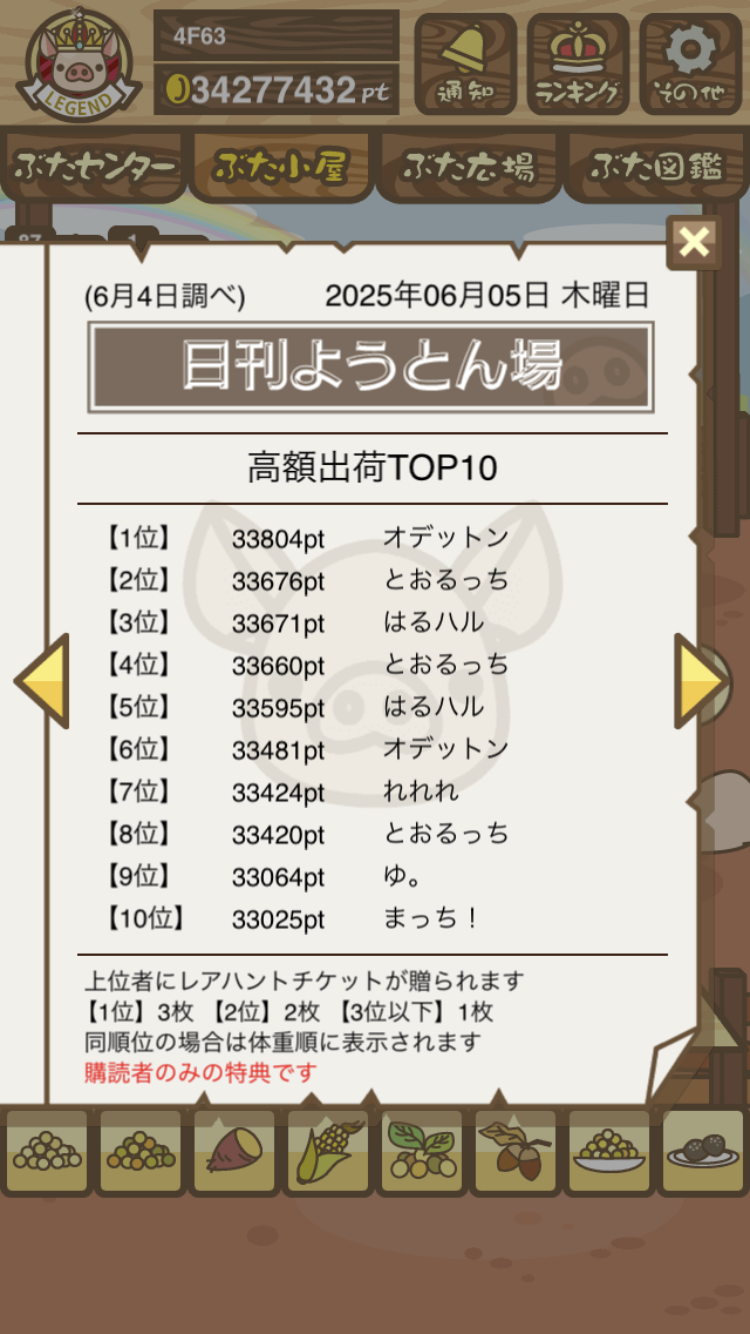This screenshot has width=750, height=1334.
Task: Switch to the ぶたセンター tab
Action: tap(95, 167)
